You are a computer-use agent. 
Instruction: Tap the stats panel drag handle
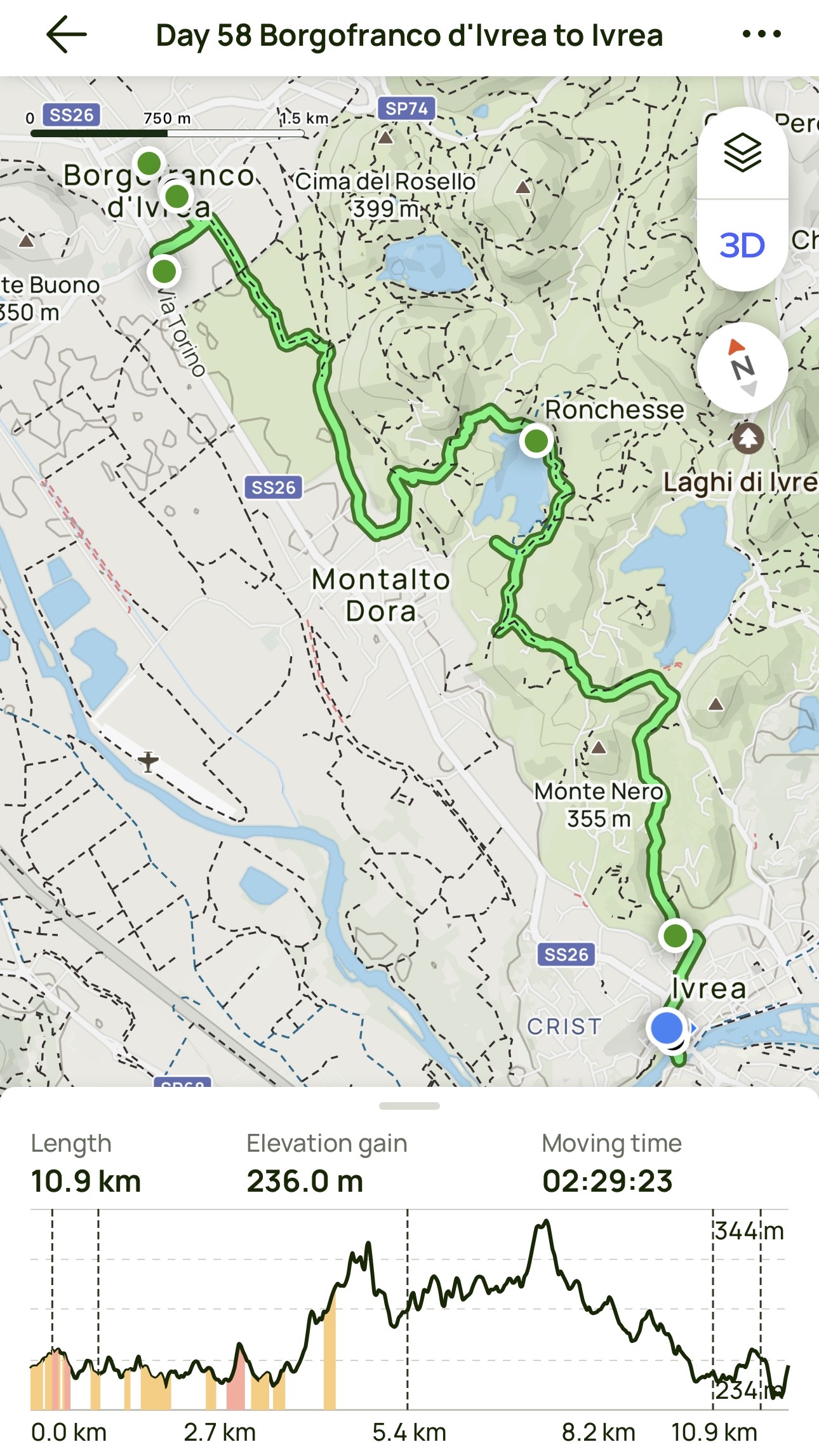409,1106
